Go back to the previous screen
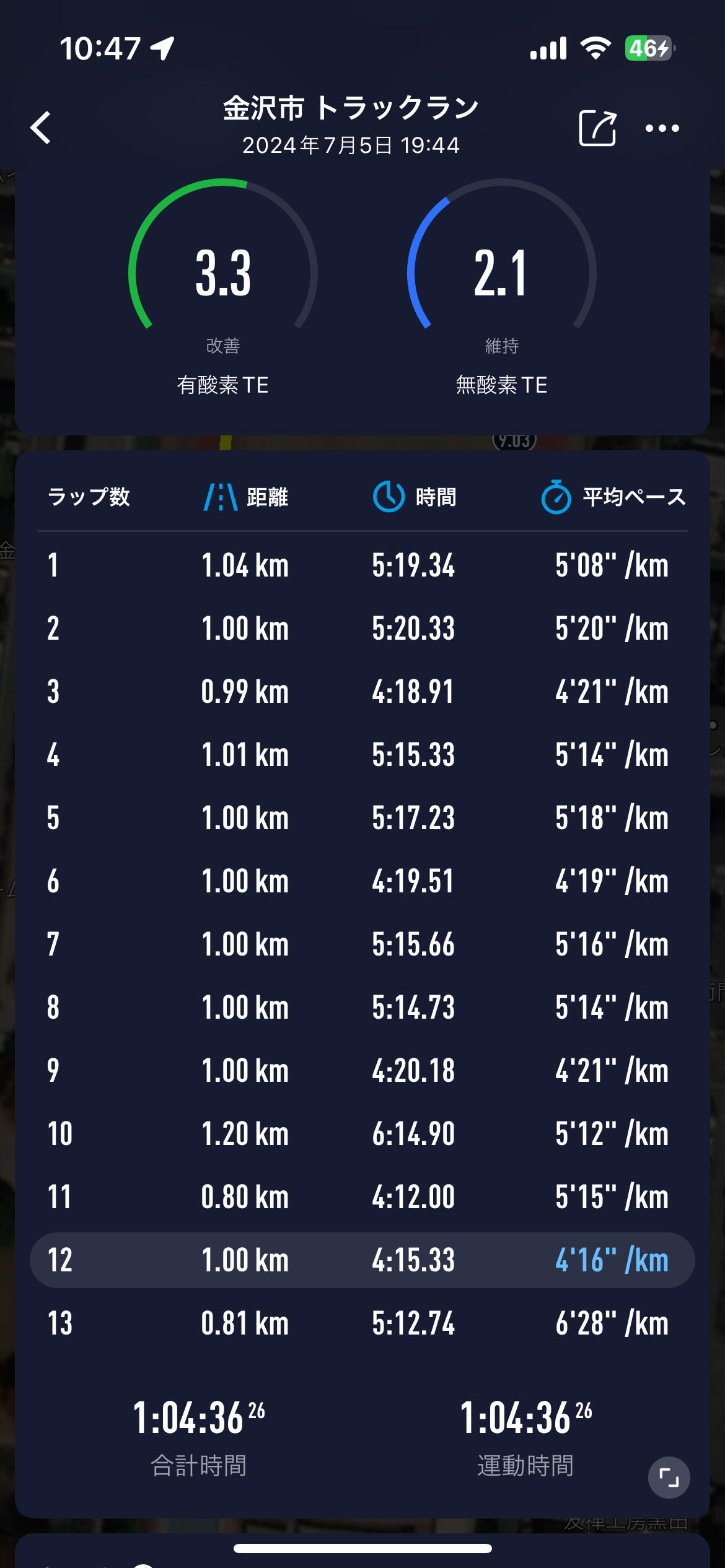The width and height of the screenshot is (725, 1568). (x=41, y=128)
